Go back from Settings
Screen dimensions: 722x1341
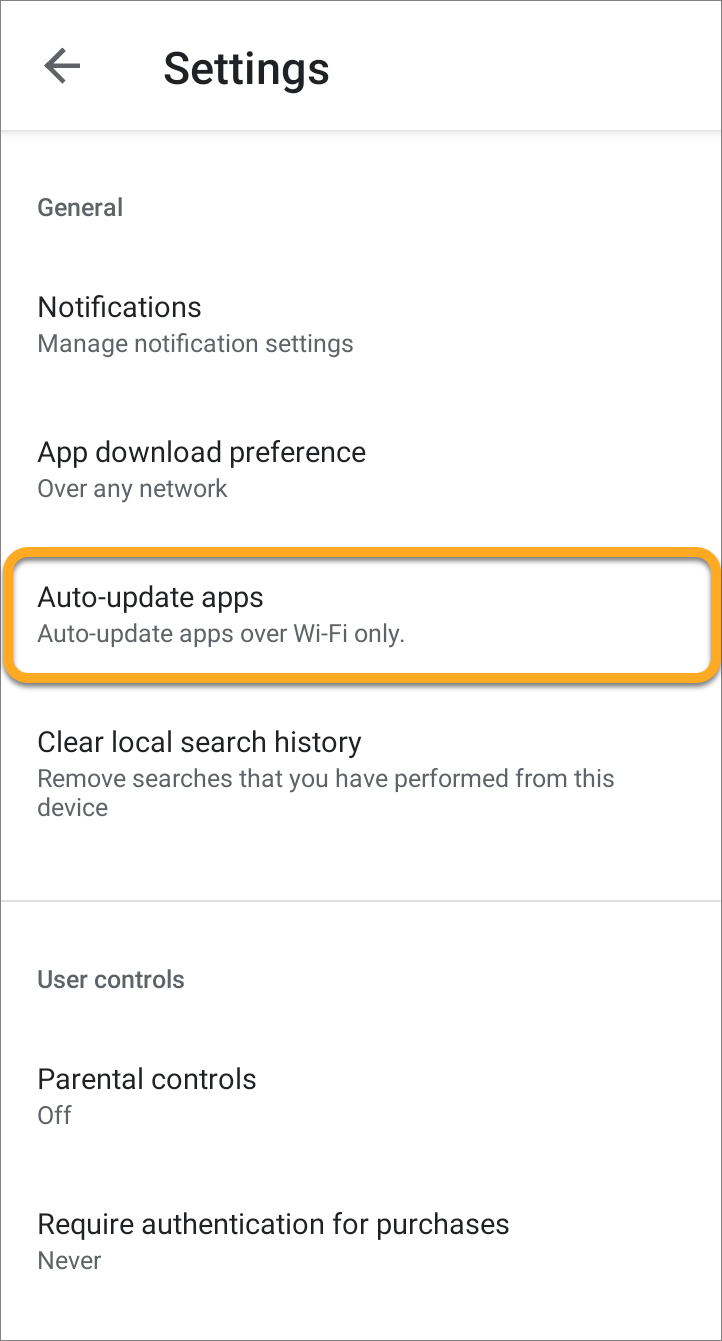click(62, 67)
